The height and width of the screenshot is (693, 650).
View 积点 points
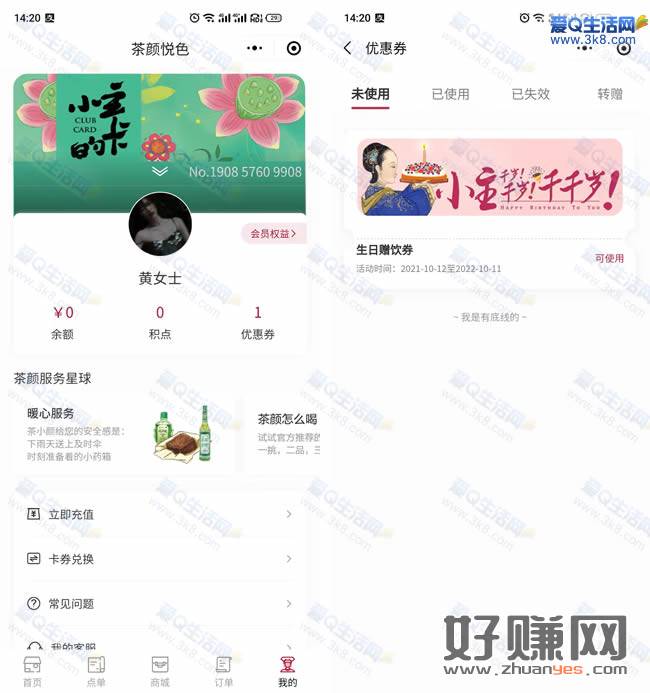pyautogui.click(x=160, y=322)
